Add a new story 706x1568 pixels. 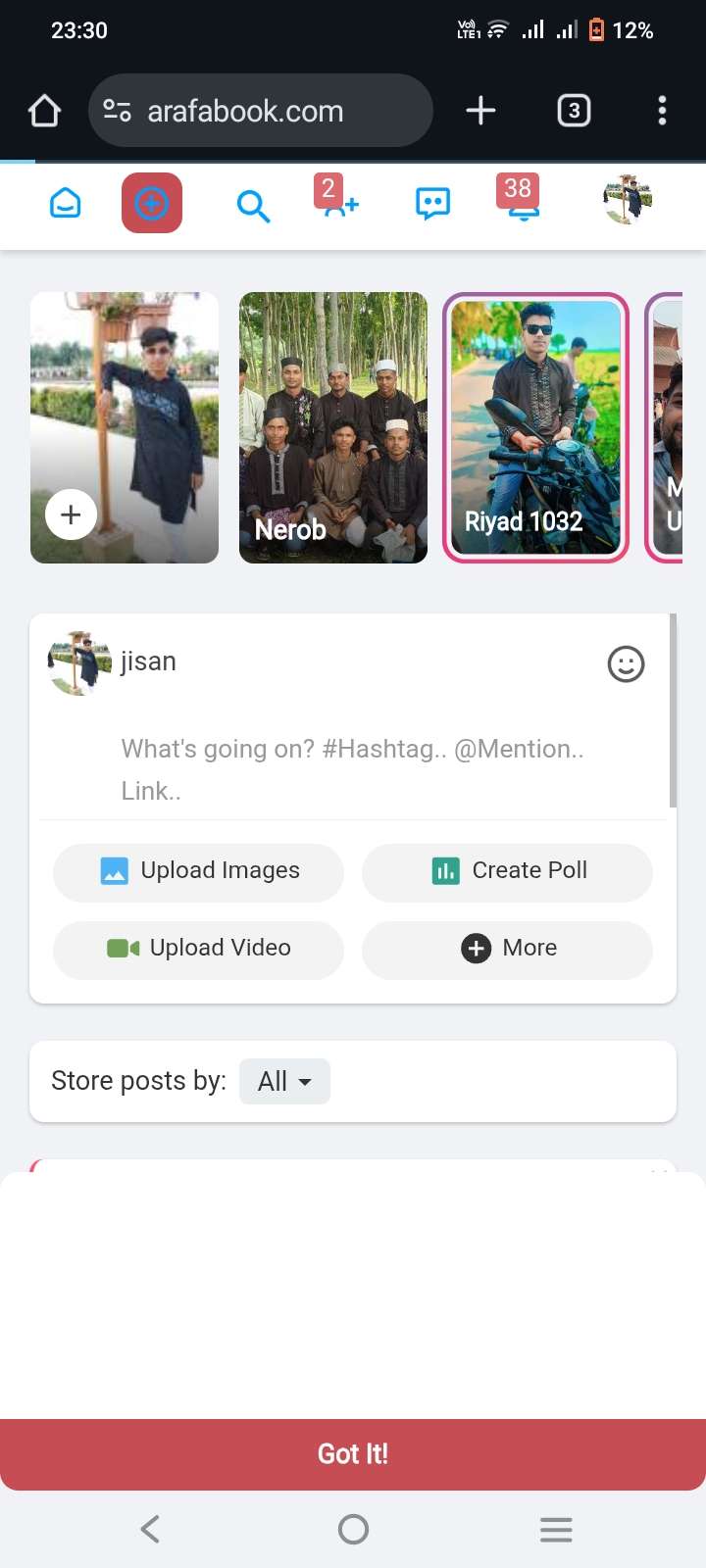(x=72, y=514)
